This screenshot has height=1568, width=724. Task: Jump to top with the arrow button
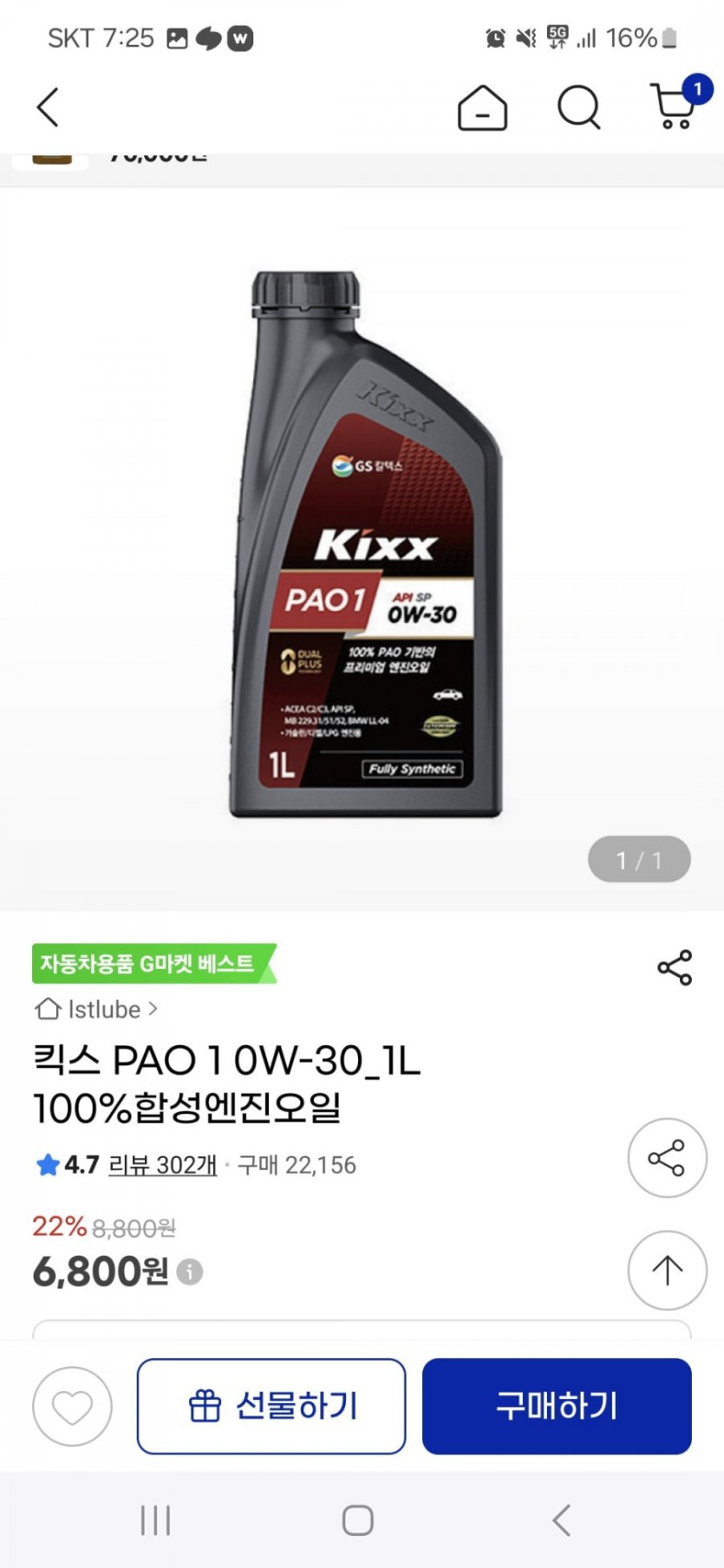[x=666, y=1271]
